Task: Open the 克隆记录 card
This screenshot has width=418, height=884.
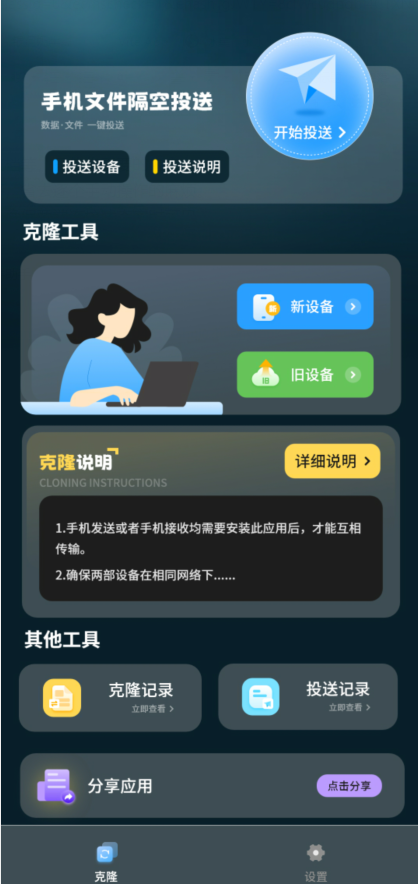Action: pyautogui.click(x=110, y=697)
